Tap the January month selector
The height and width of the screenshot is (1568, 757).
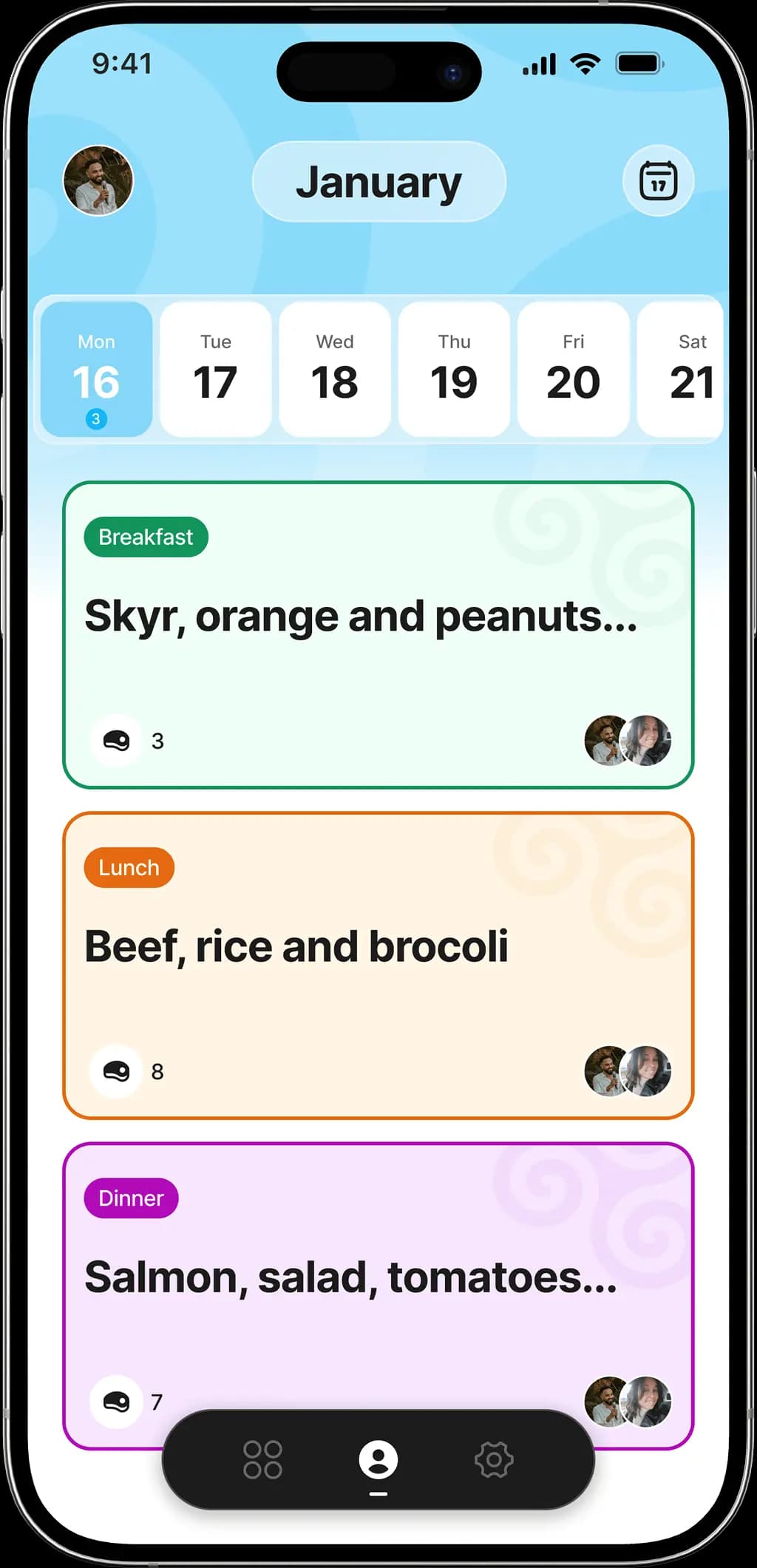[378, 182]
